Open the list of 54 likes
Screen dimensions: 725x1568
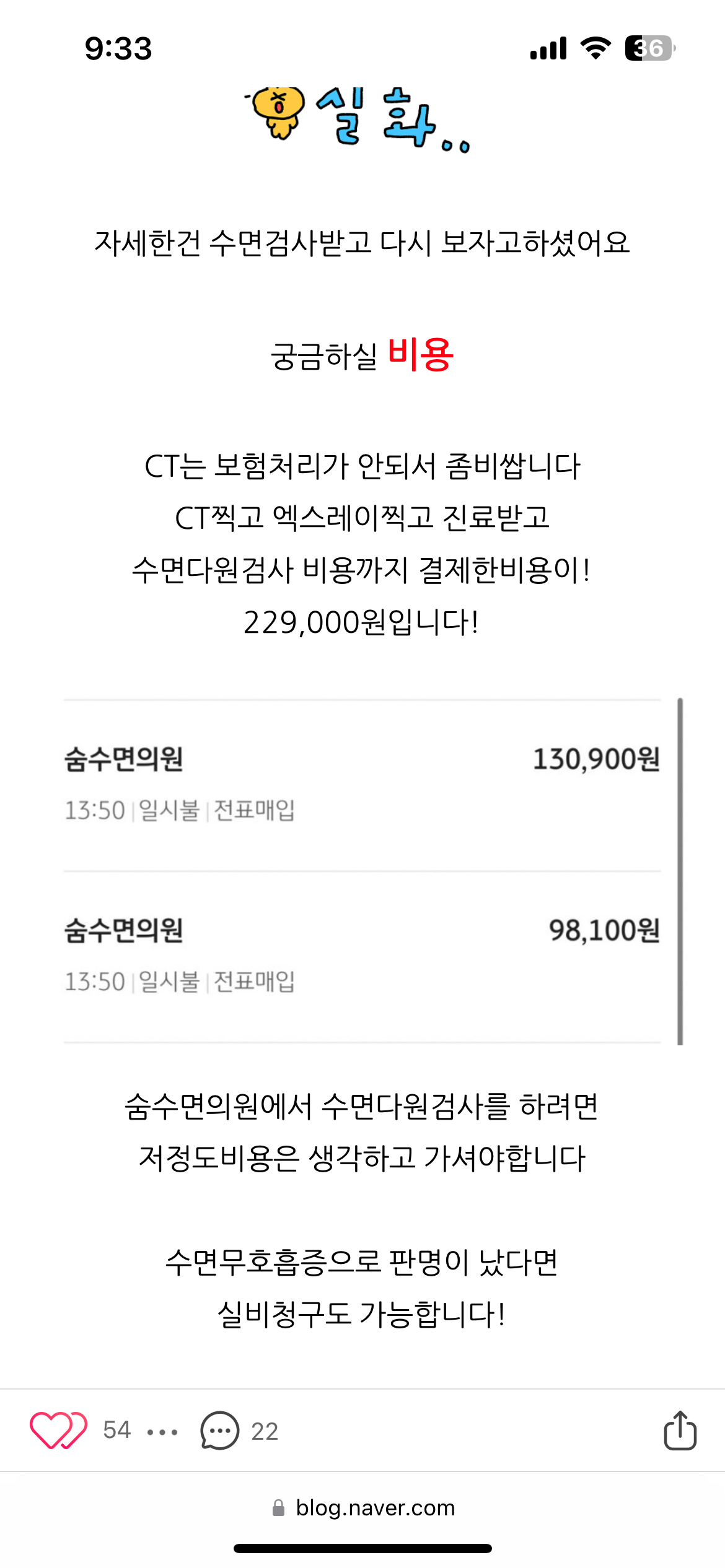tap(117, 1431)
